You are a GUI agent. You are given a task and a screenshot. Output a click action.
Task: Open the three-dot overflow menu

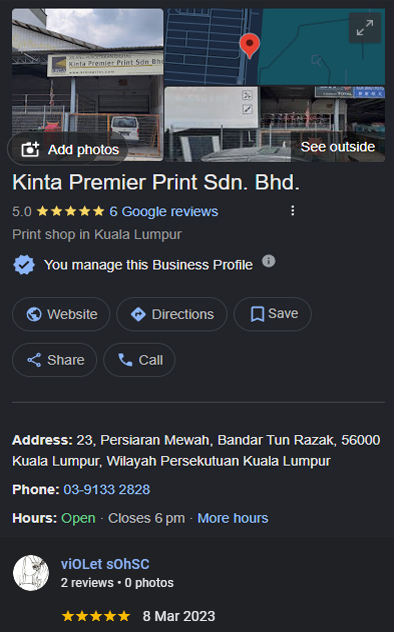coord(293,210)
